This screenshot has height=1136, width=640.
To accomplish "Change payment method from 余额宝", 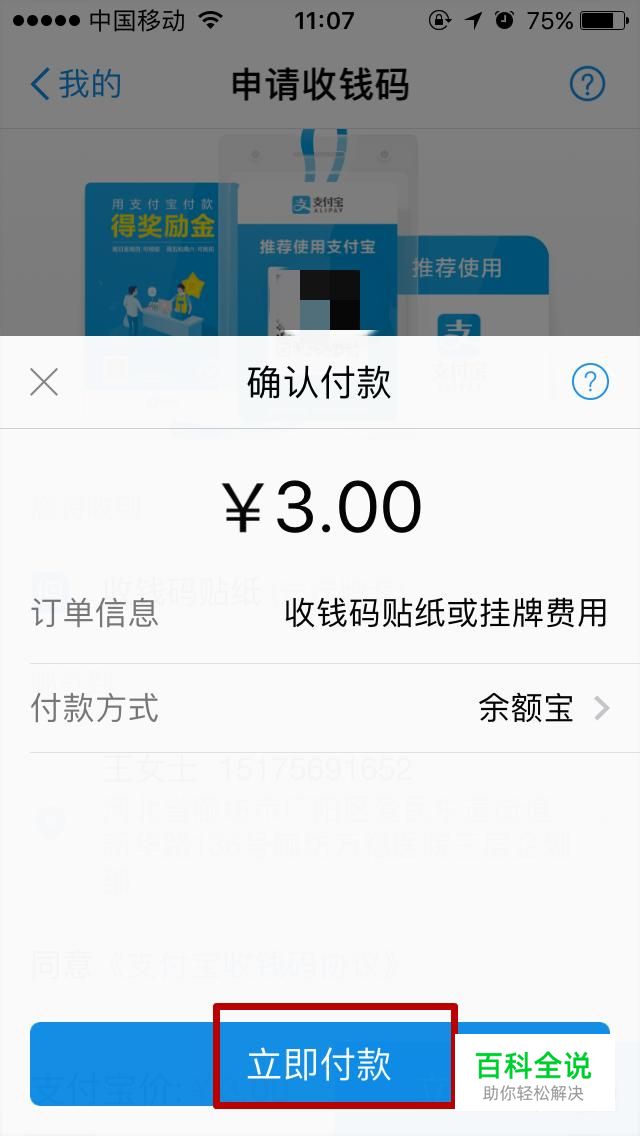I will pyautogui.click(x=320, y=708).
